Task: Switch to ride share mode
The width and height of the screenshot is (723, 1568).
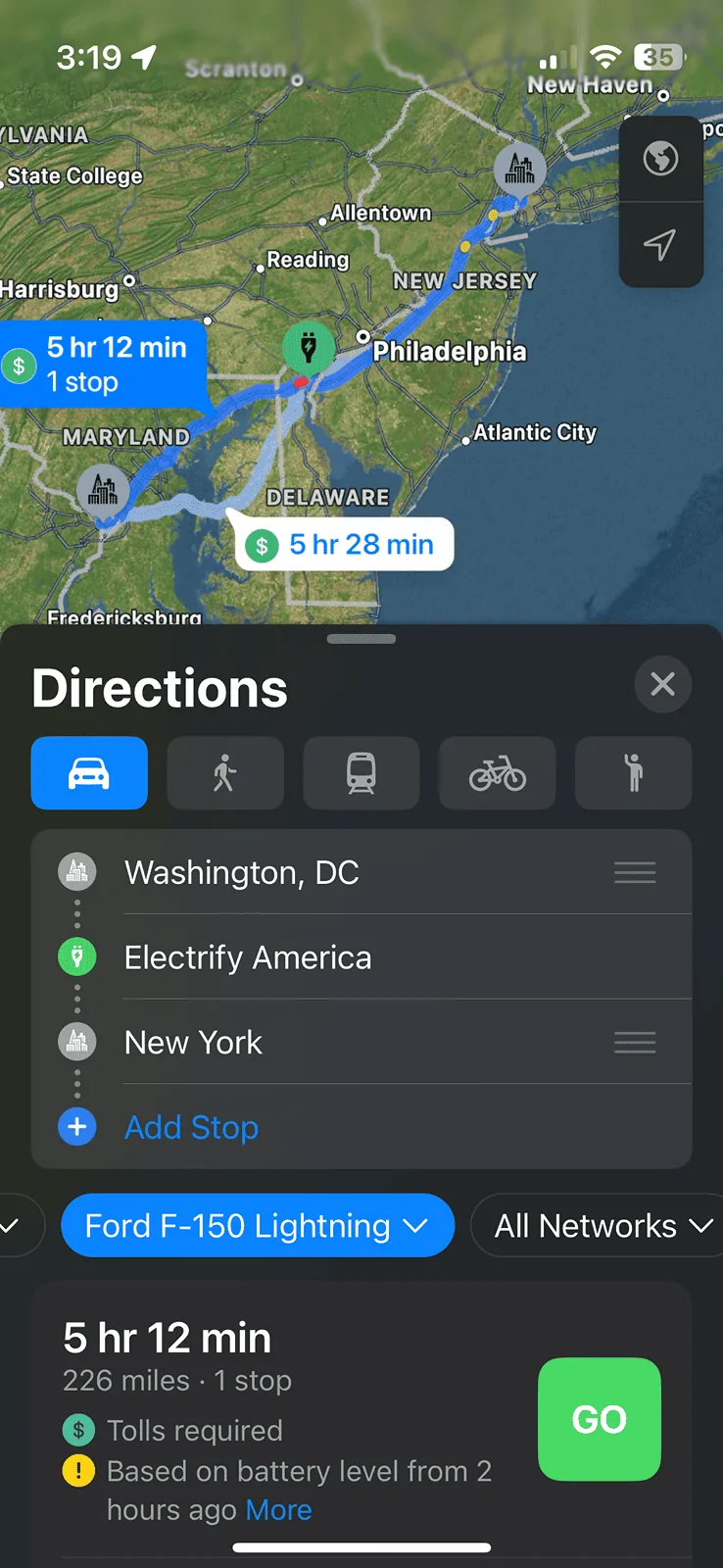Action: [x=634, y=773]
